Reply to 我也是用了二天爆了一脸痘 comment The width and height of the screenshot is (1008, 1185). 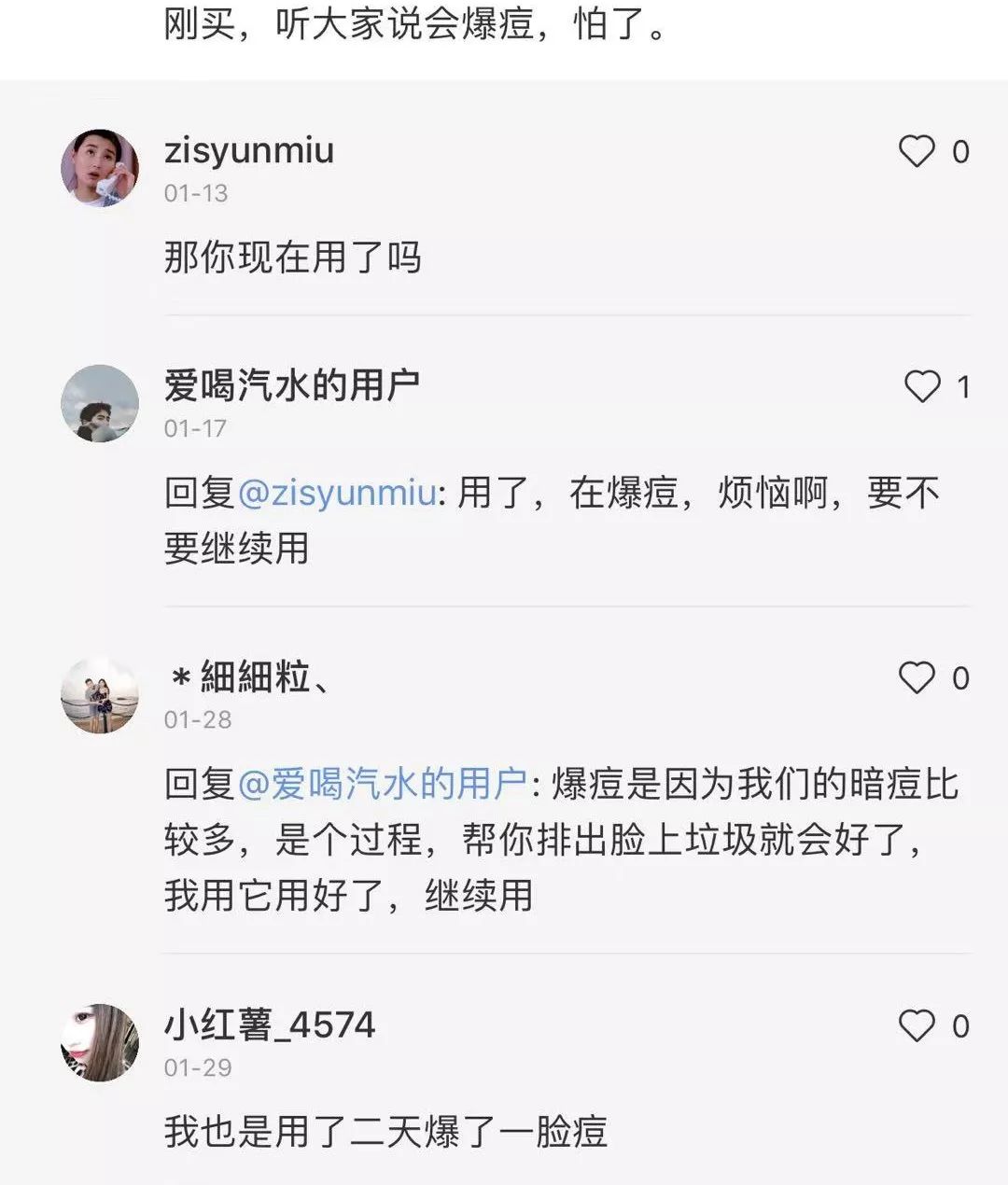[x=385, y=1132]
